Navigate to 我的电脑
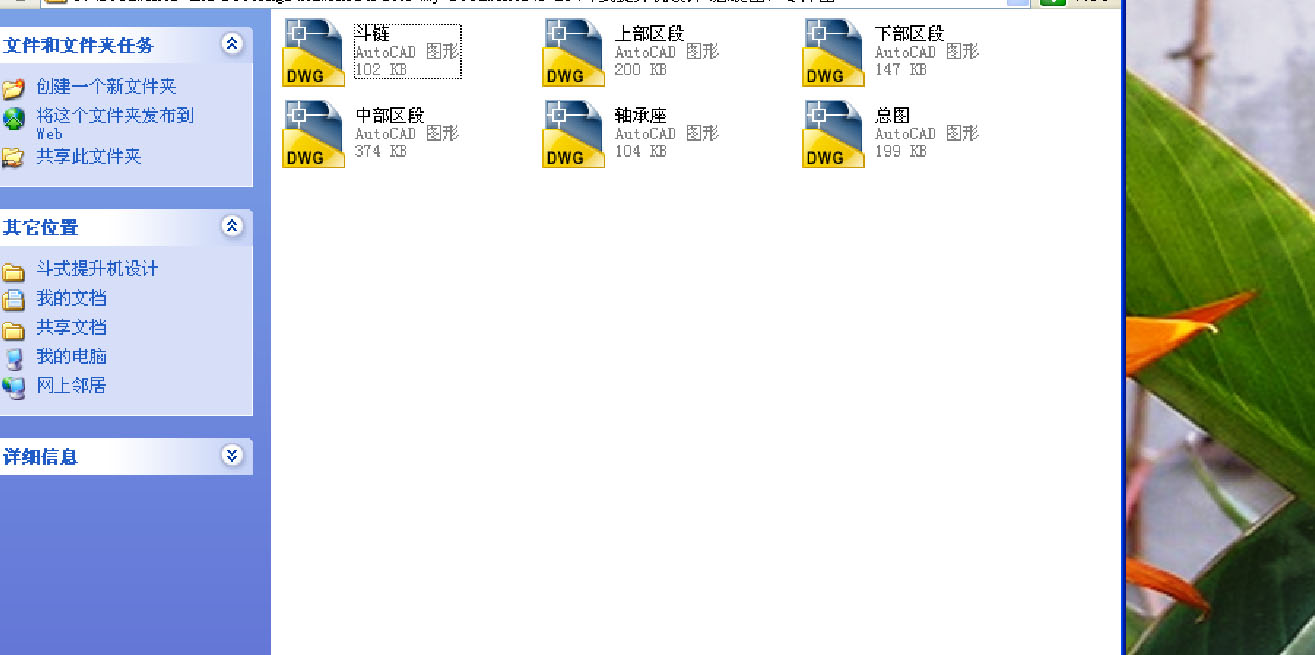The height and width of the screenshot is (655, 1315). (71, 356)
